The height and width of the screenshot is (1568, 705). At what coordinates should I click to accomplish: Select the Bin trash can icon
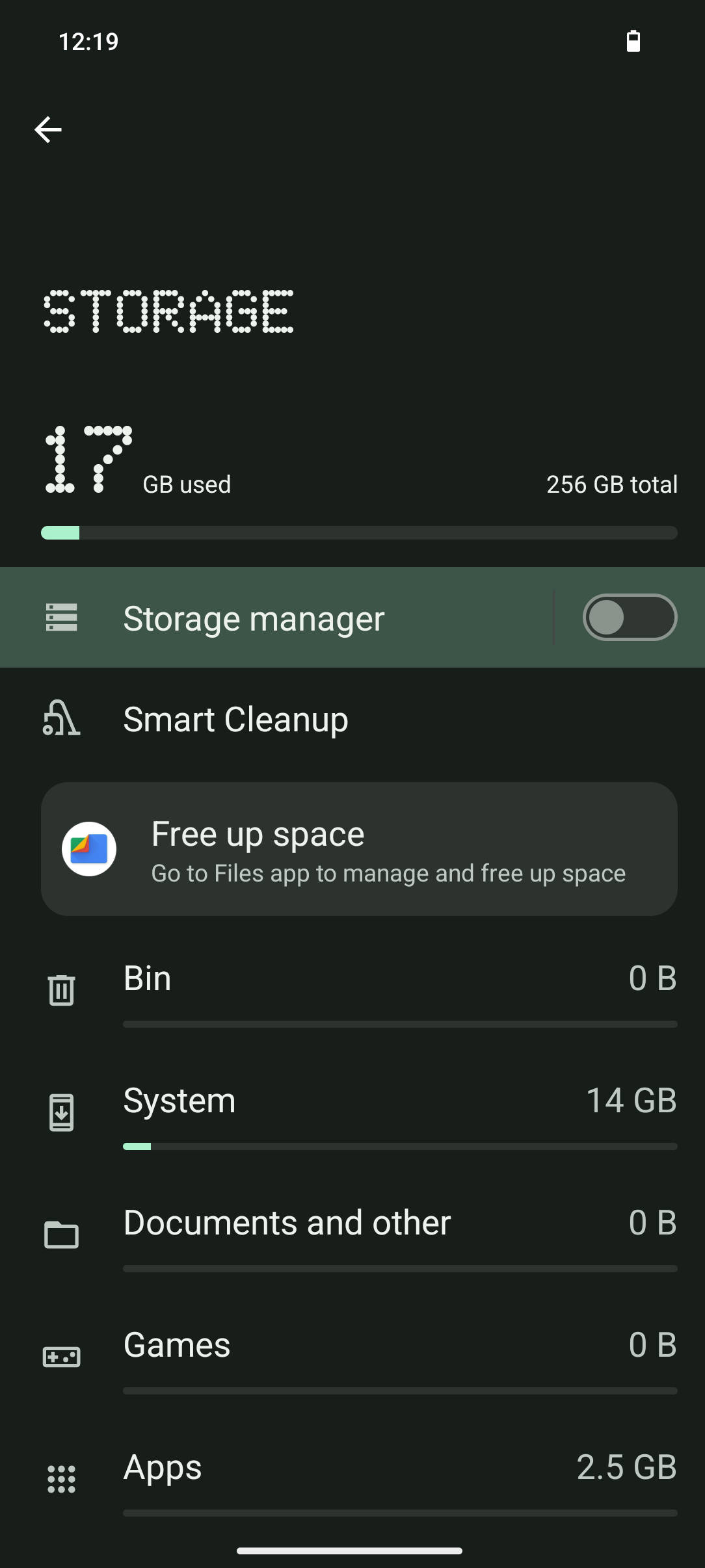click(x=62, y=988)
